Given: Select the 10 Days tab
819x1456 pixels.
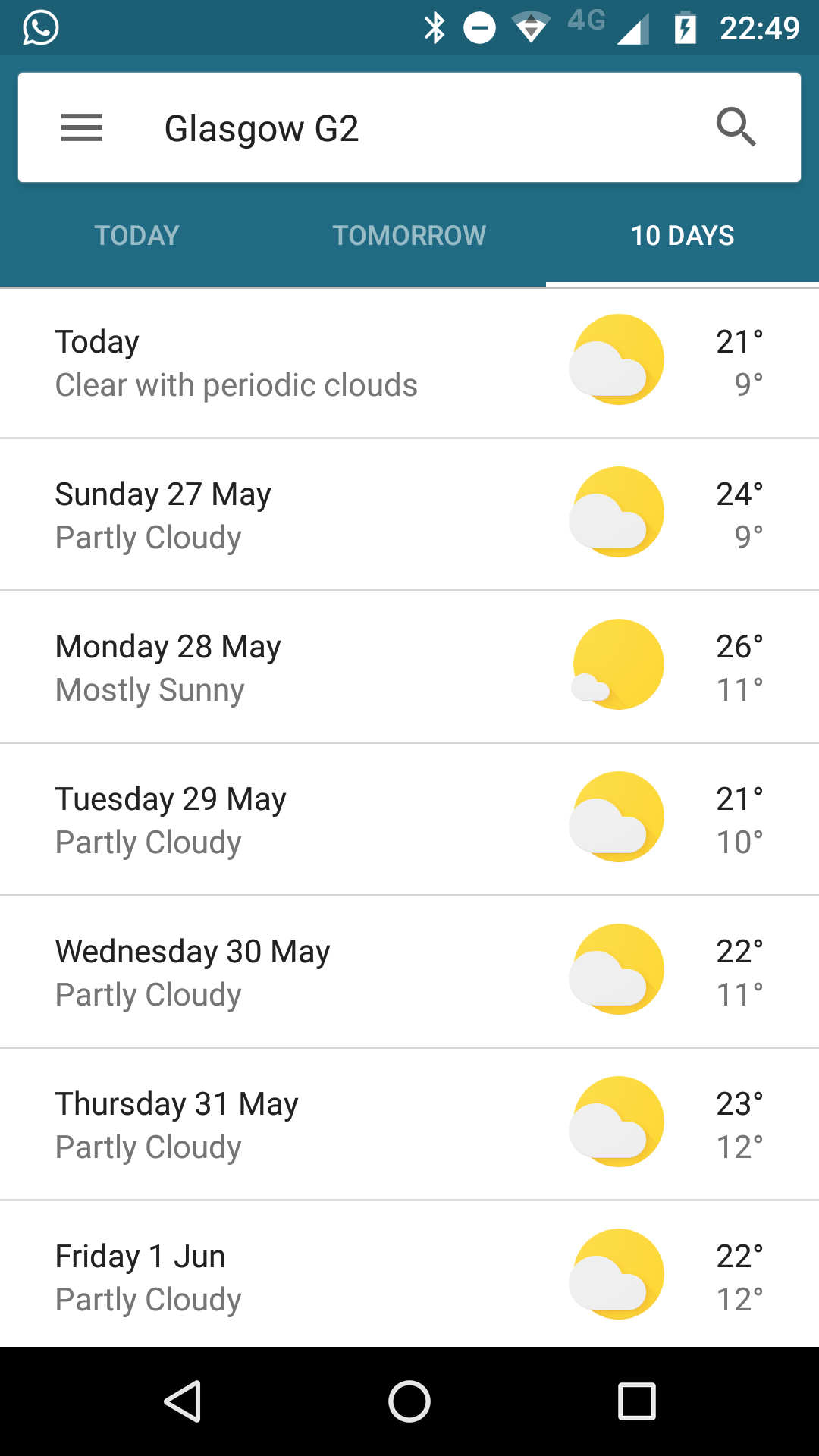Looking at the screenshot, I should click(682, 236).
